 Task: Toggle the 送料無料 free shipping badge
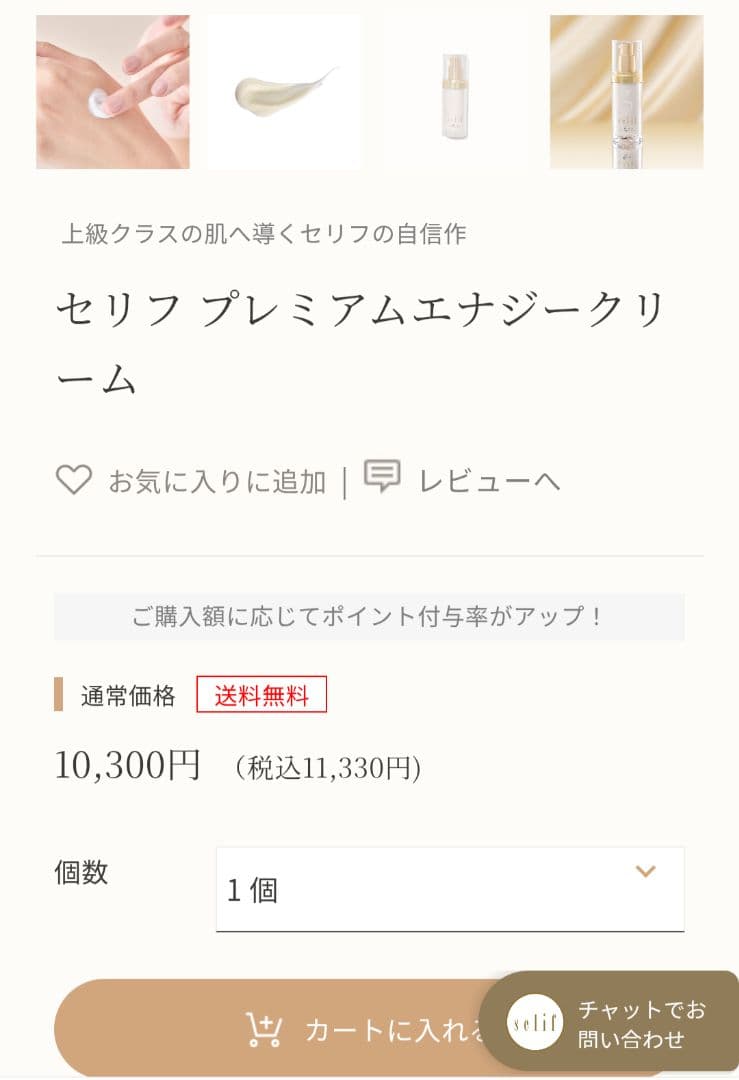(262, 696)
